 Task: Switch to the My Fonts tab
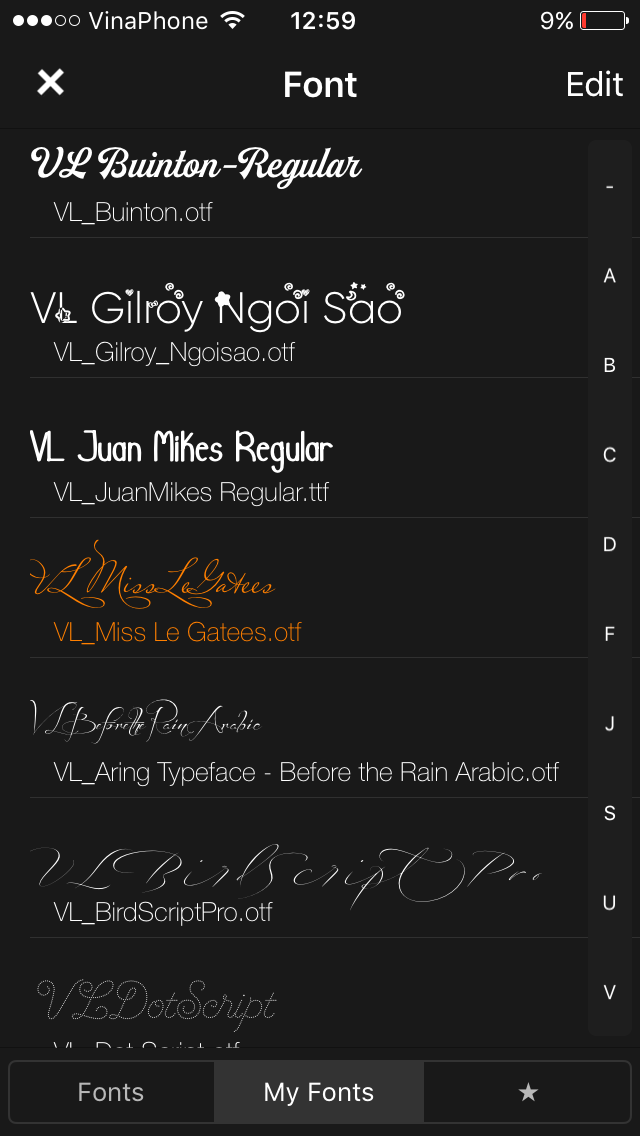(x=319, y=1092)
